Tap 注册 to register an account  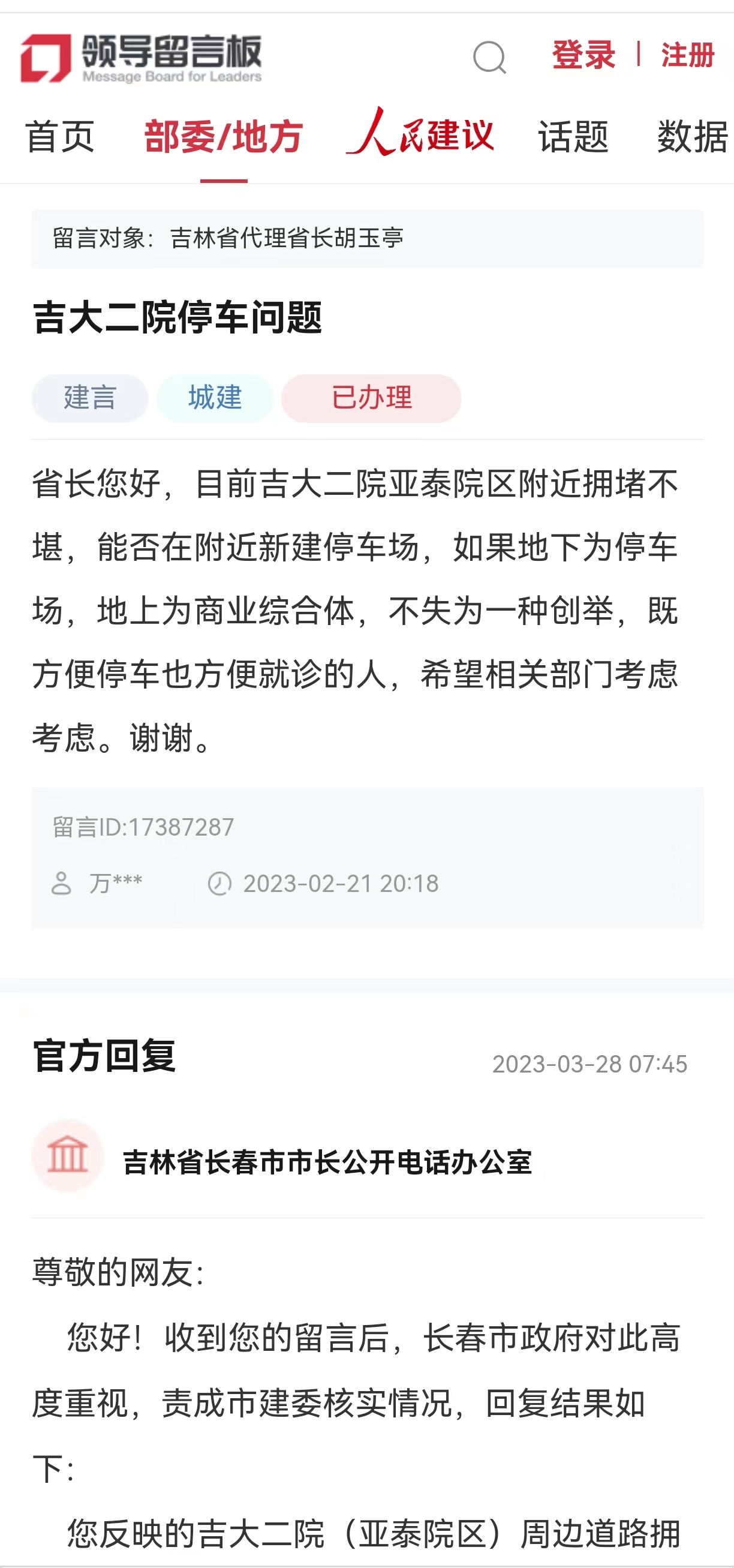tap(688, 55)
